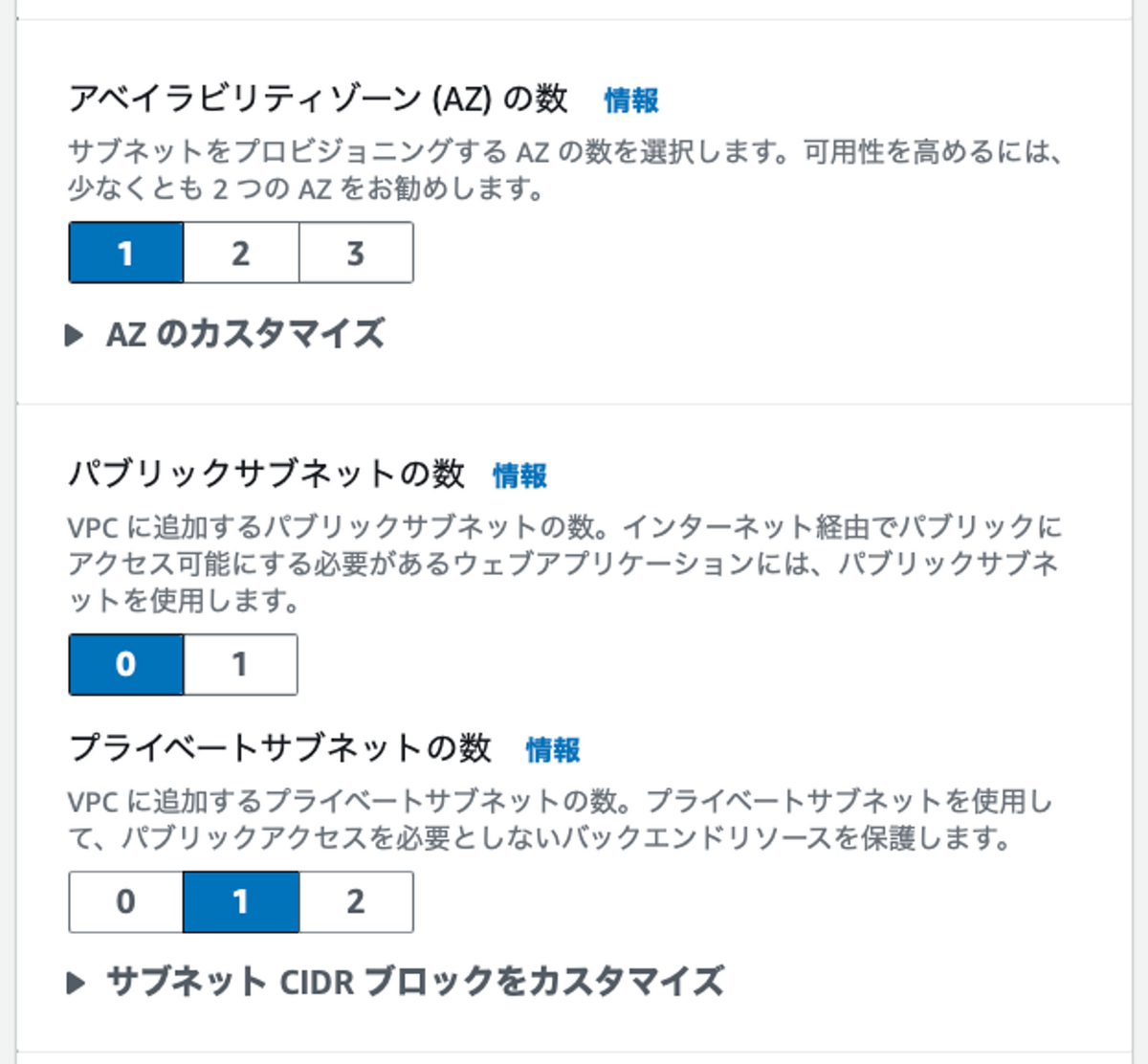Expand サブネット CIDR ブロックをカスタマイズ
Viewport: 1148px width, 1064px height.
395,982
